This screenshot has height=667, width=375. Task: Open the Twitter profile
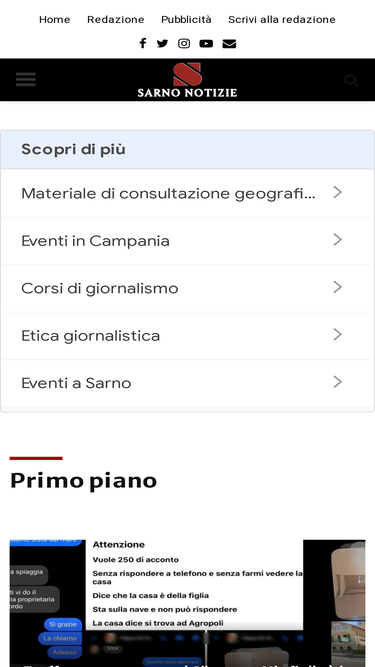tap(162, 43)
